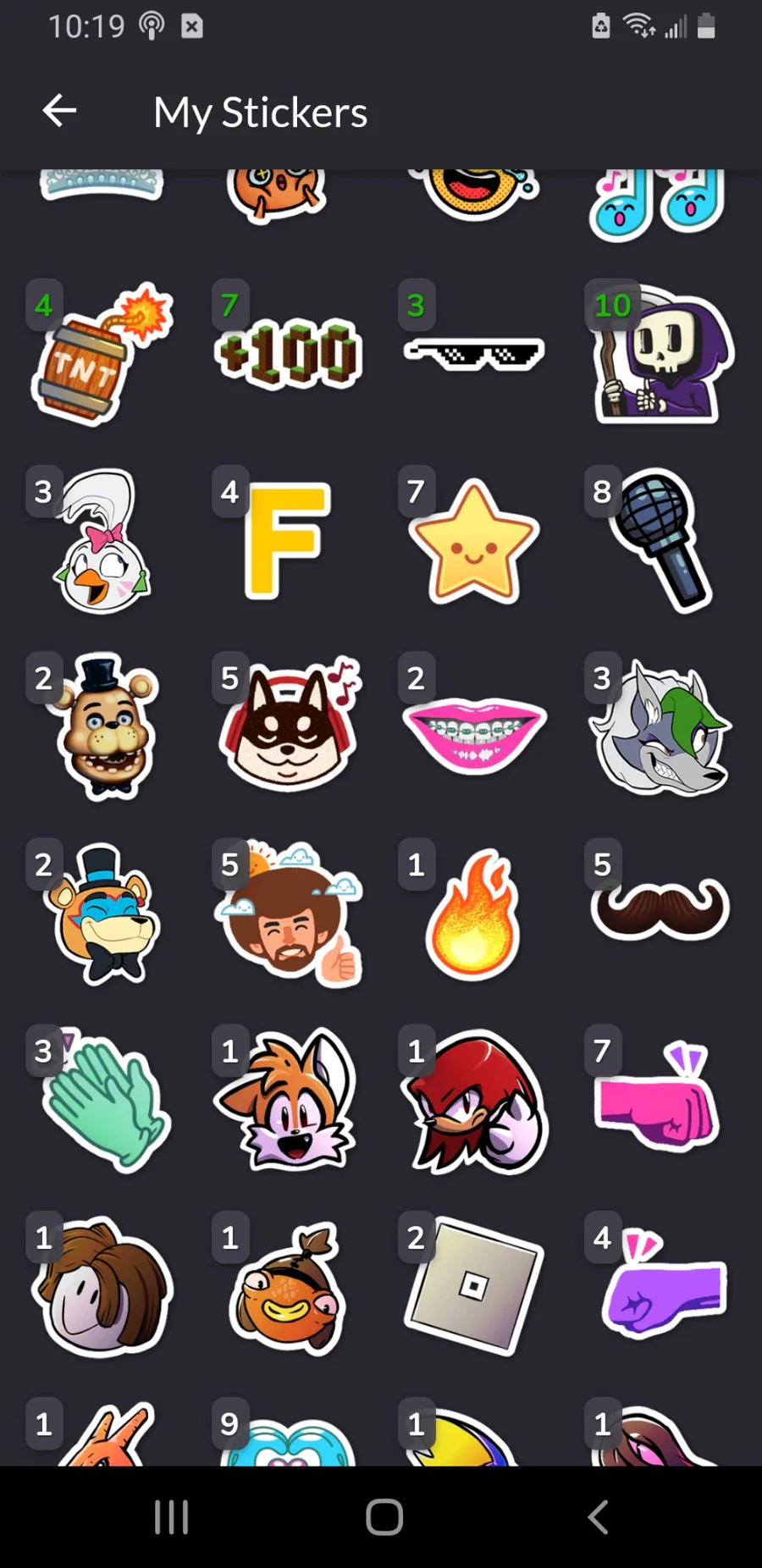Screen dimensions: 762x1568
Task: Tap the smiling star sticker
Action: click(474, 540)
